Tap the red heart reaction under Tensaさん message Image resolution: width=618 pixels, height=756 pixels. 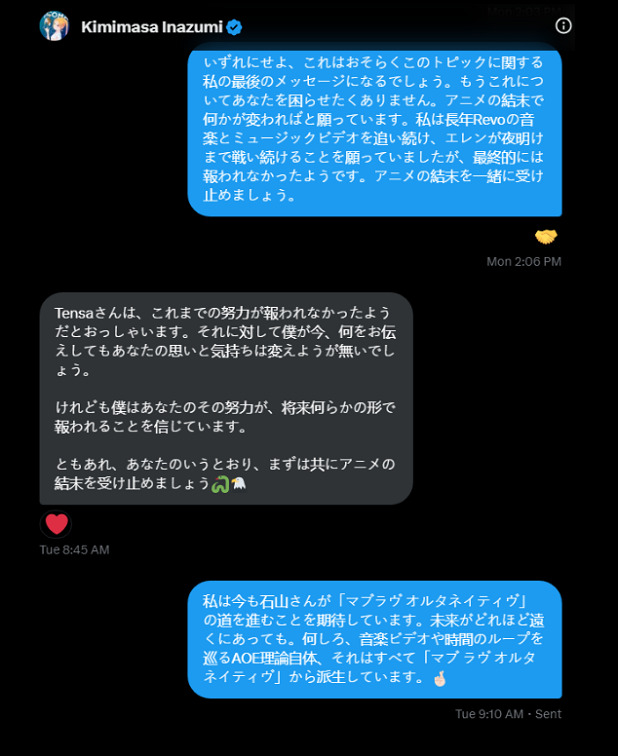pos(56,523)
